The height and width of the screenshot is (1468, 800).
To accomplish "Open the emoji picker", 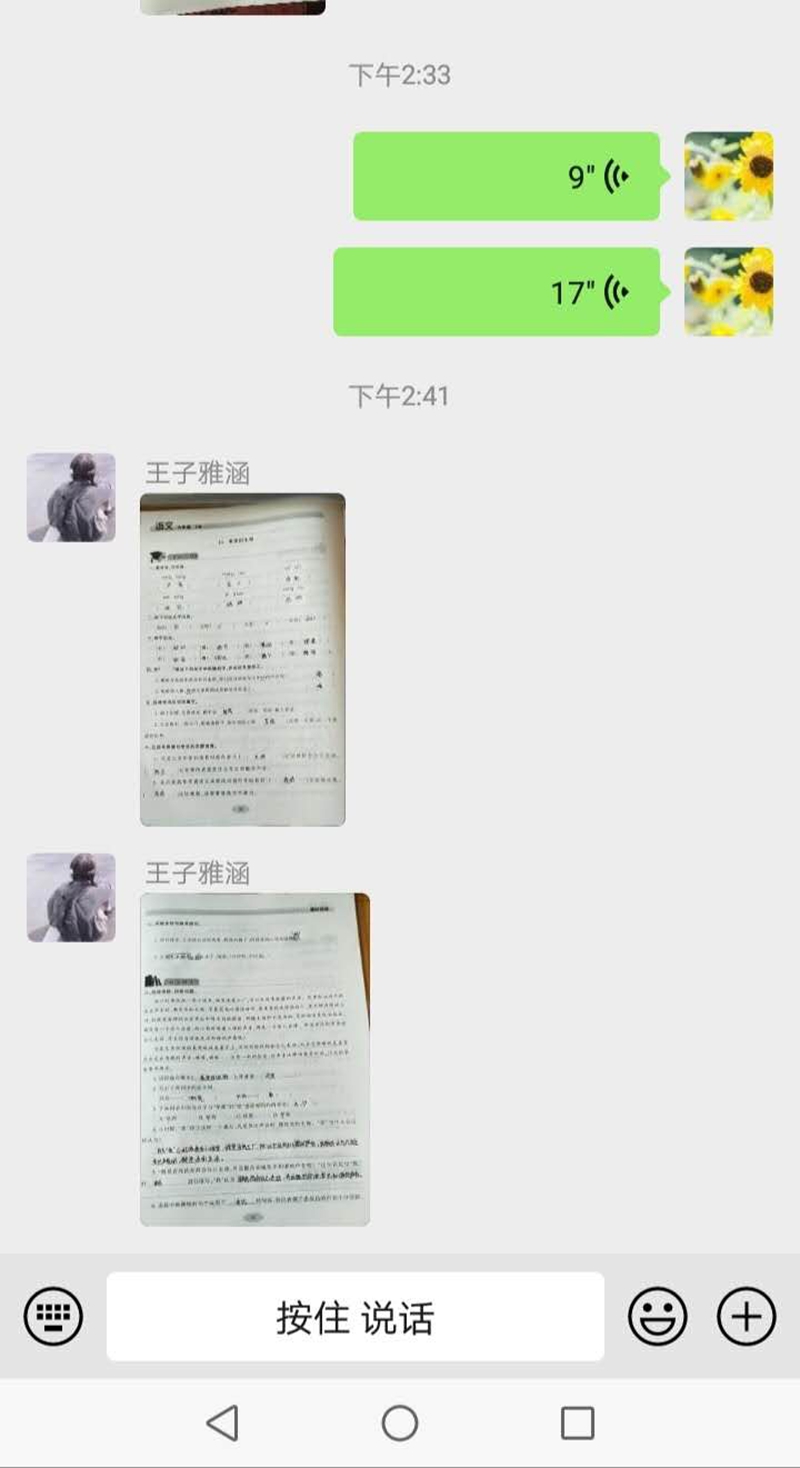I will tap(657, 1316).
